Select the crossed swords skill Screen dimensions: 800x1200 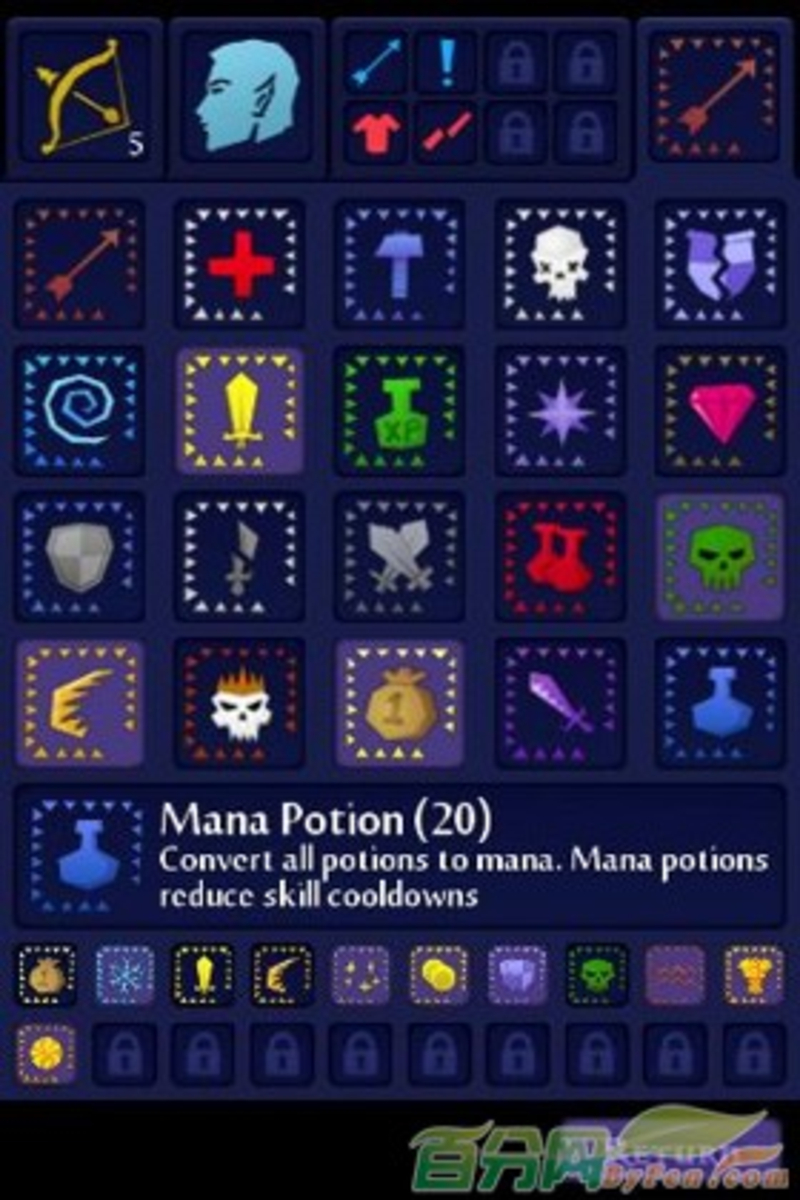point(400,557)
